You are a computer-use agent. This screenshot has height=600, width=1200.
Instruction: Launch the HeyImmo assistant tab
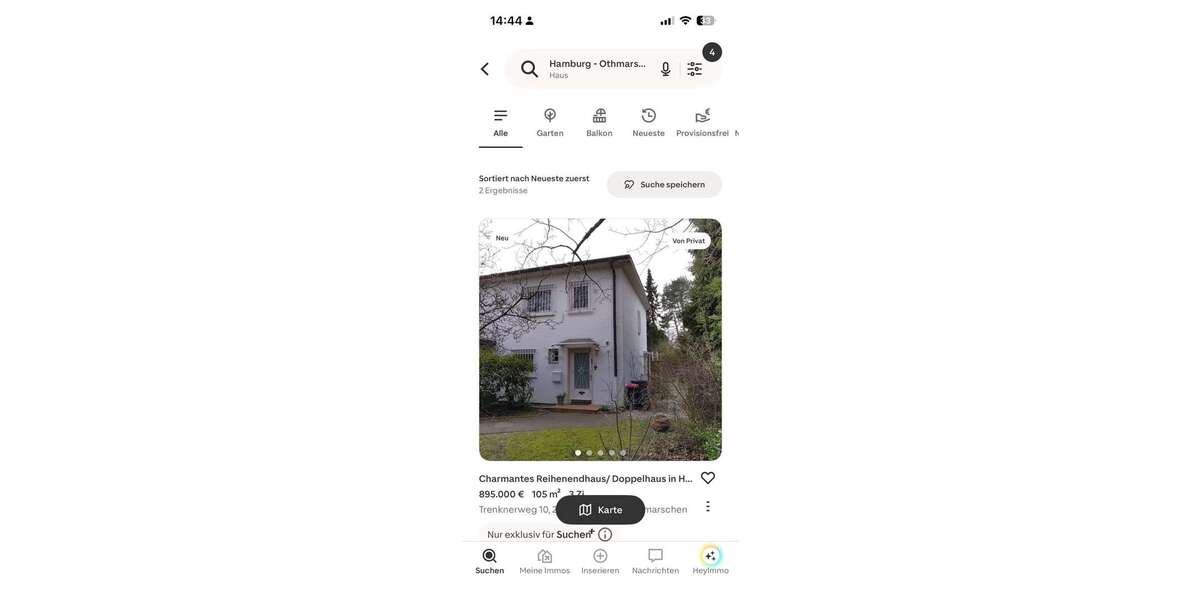pyautogui.click(x=710, y=561)
